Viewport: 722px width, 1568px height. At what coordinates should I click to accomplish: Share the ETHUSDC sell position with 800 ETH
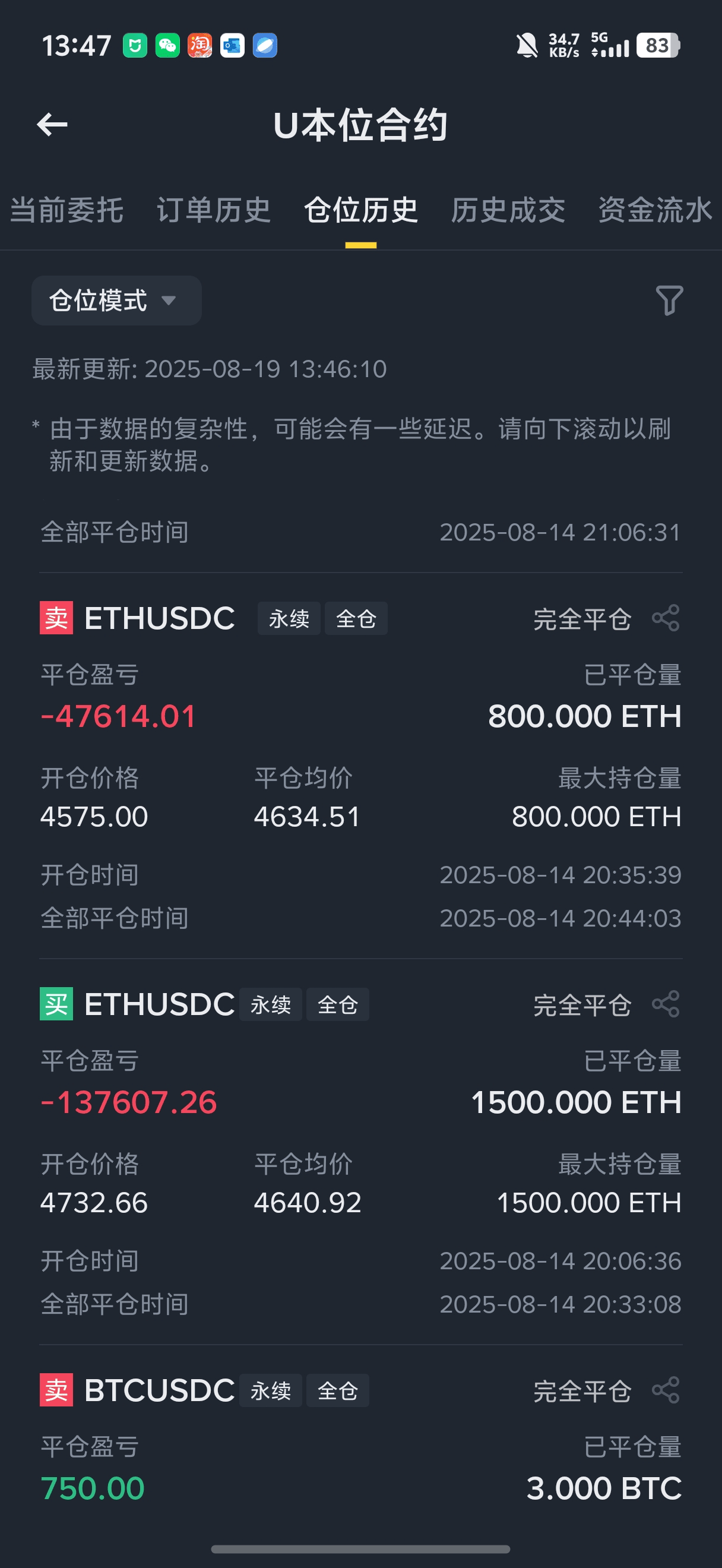tap(666, 618)
